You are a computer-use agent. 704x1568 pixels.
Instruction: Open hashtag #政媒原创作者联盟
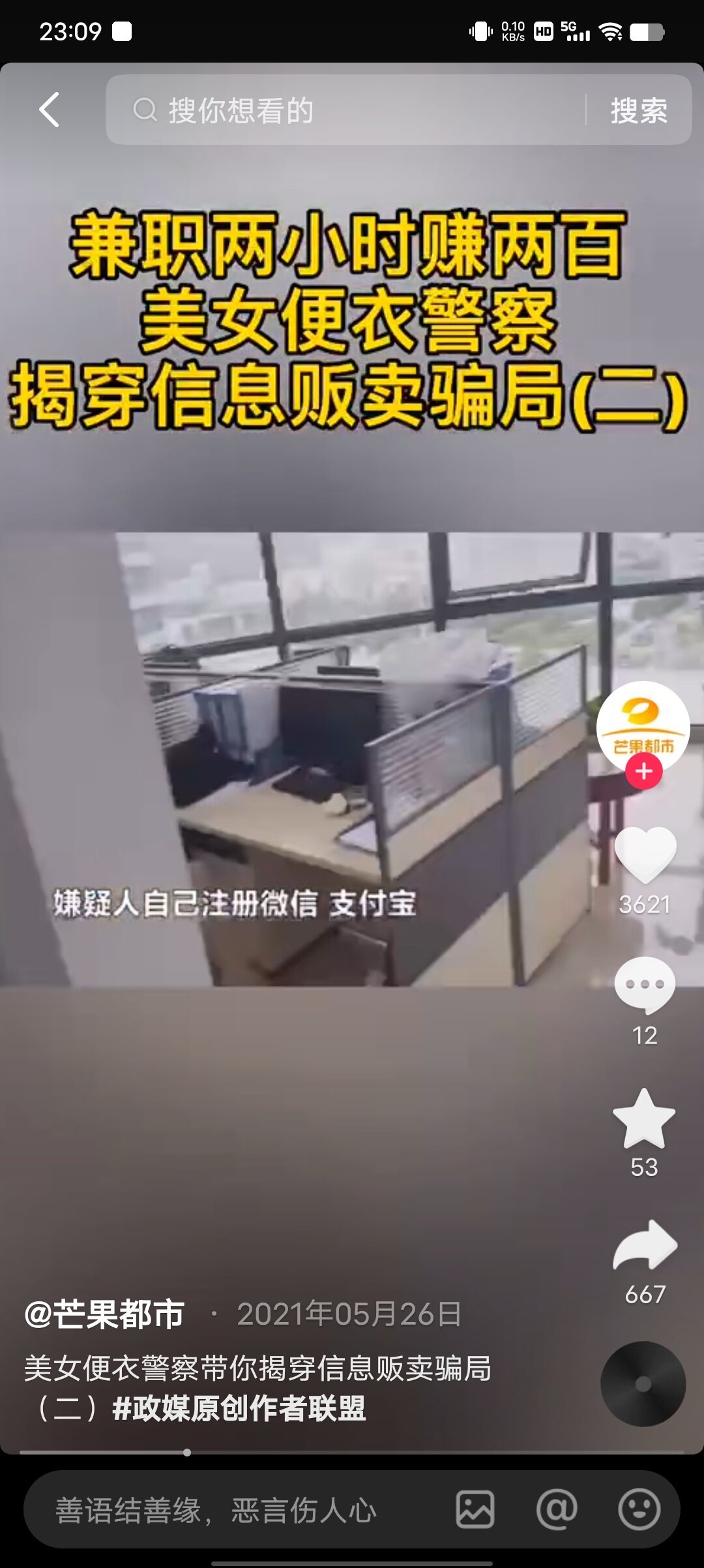[239, 1408]
